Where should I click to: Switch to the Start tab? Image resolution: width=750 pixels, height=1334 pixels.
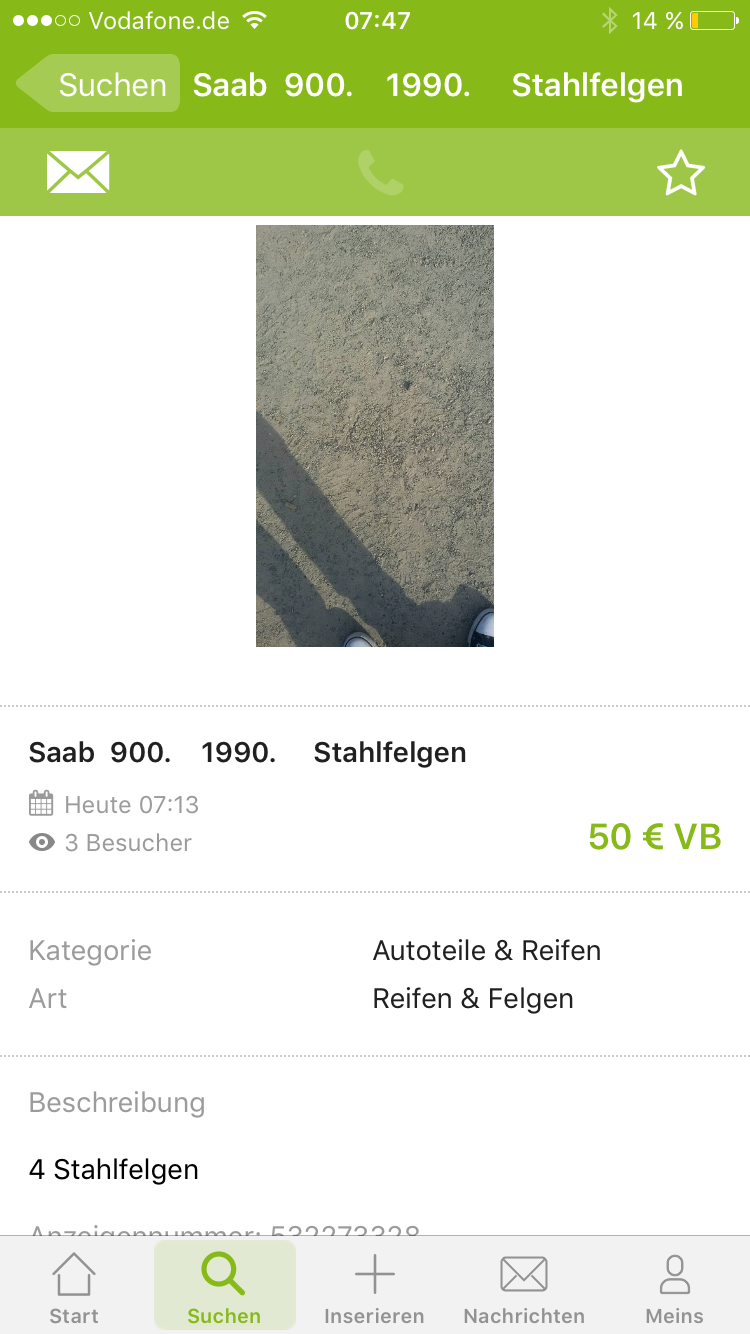point(74,1288)
